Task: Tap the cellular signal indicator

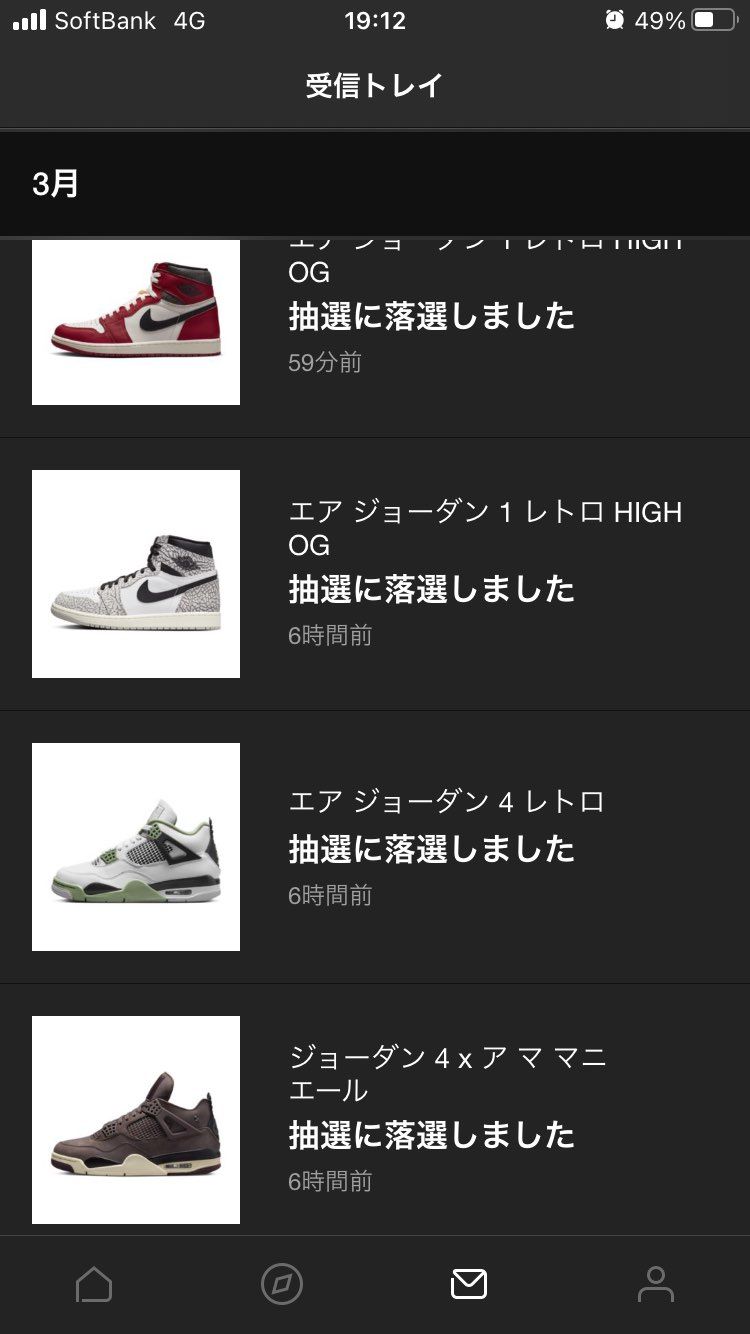Action: point(30,17)
